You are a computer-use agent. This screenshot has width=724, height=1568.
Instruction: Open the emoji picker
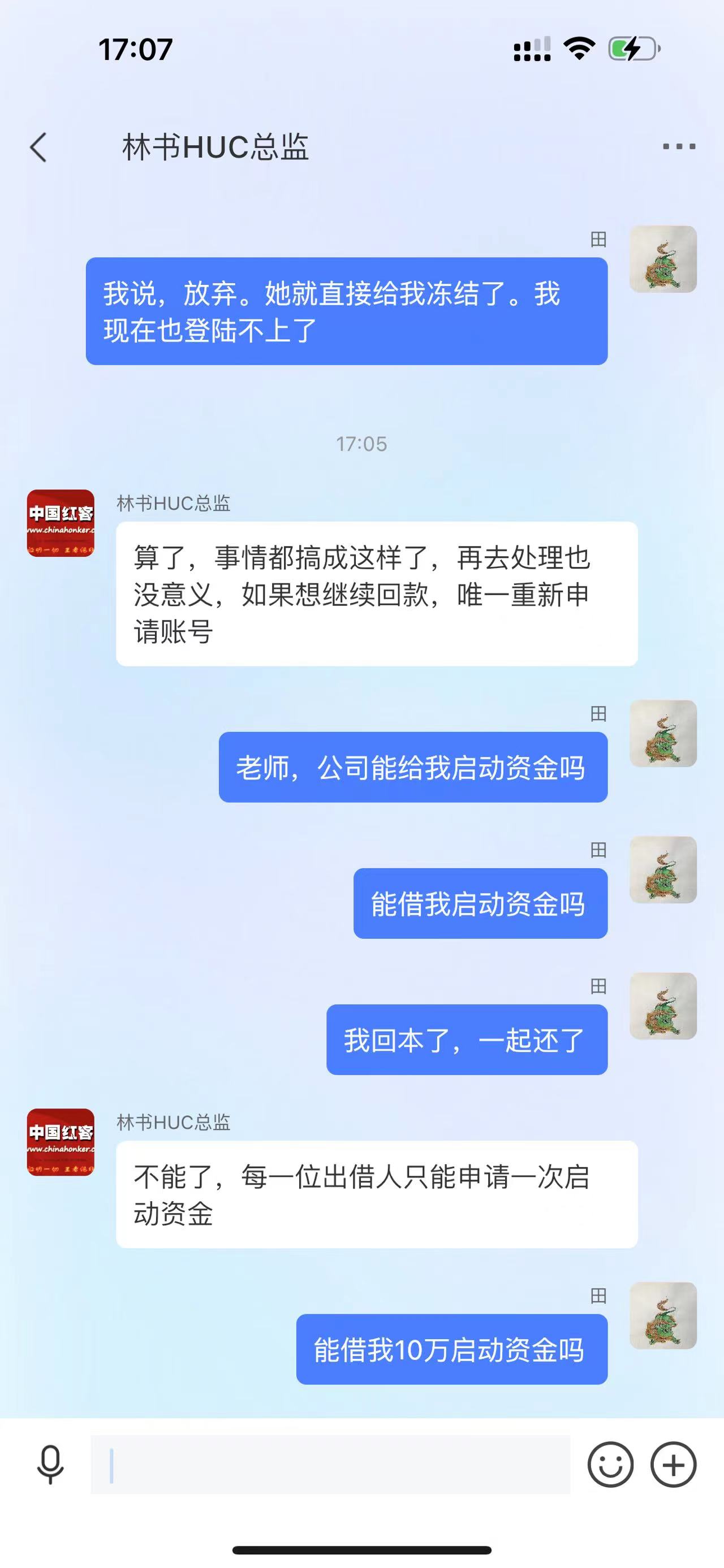pos(610,1464)
